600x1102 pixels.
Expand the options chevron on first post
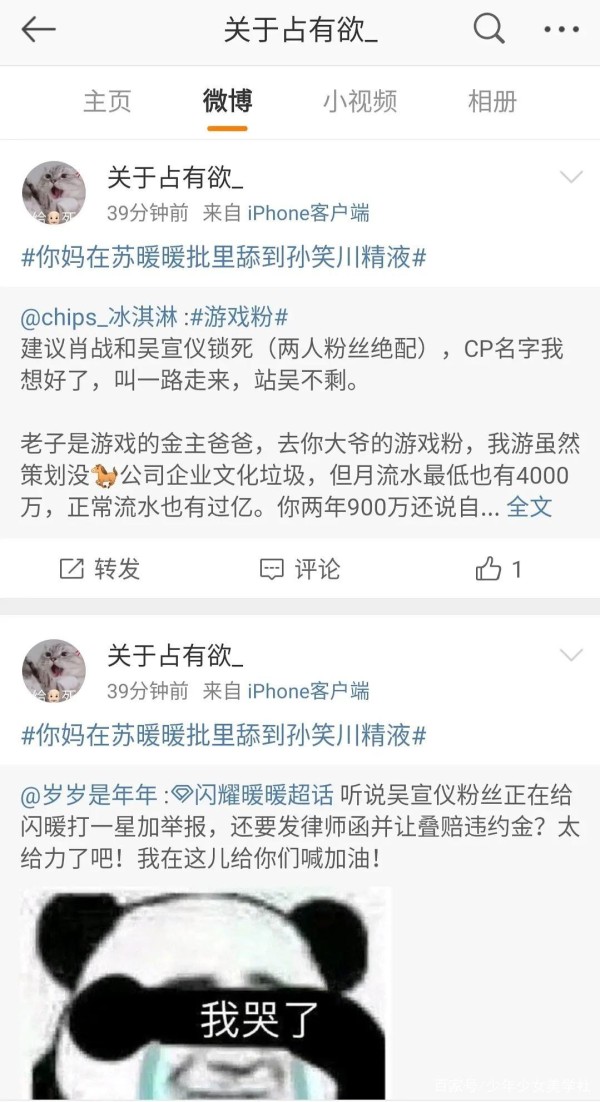[x=571, y=176]
